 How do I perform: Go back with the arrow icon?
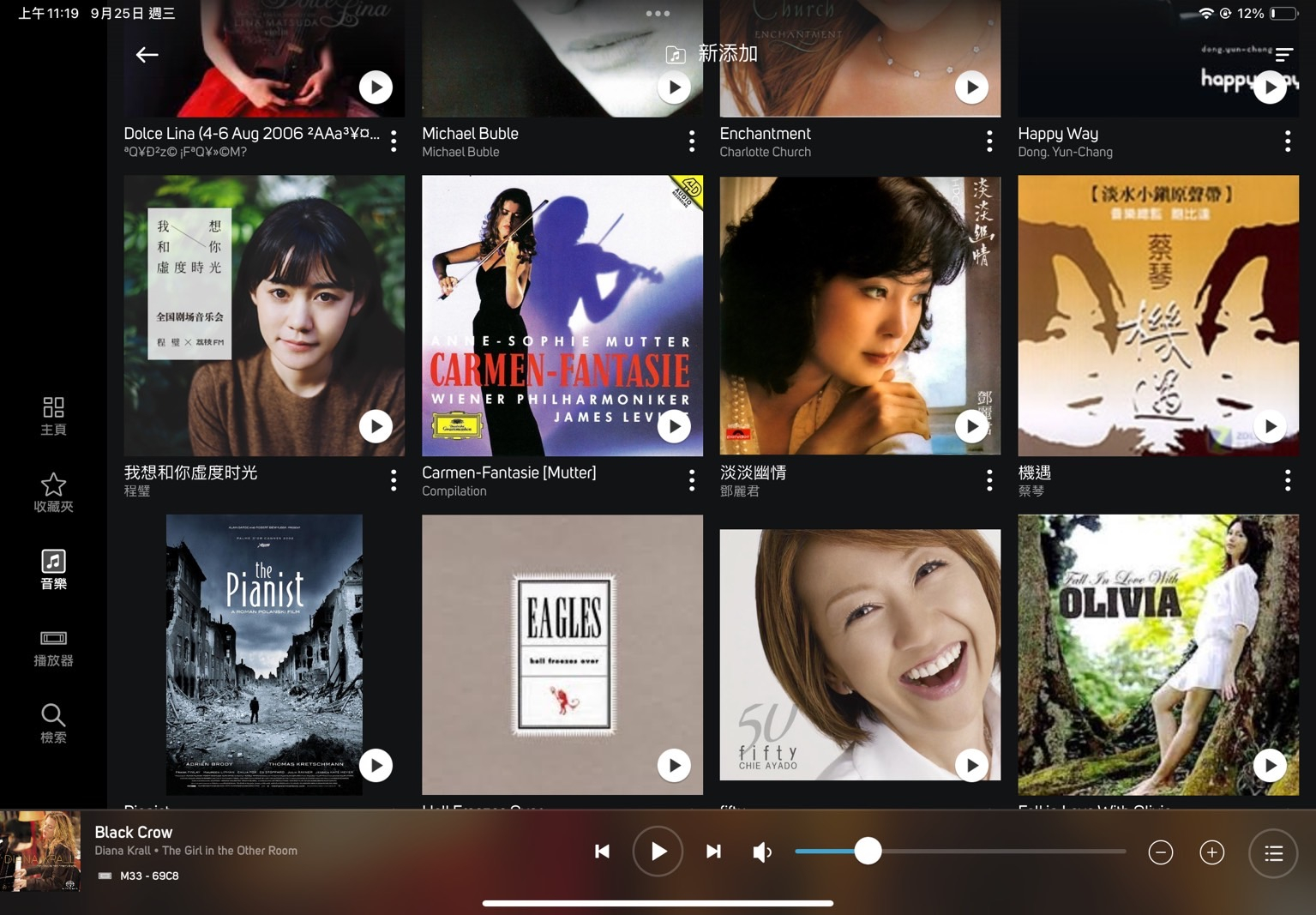147,55
